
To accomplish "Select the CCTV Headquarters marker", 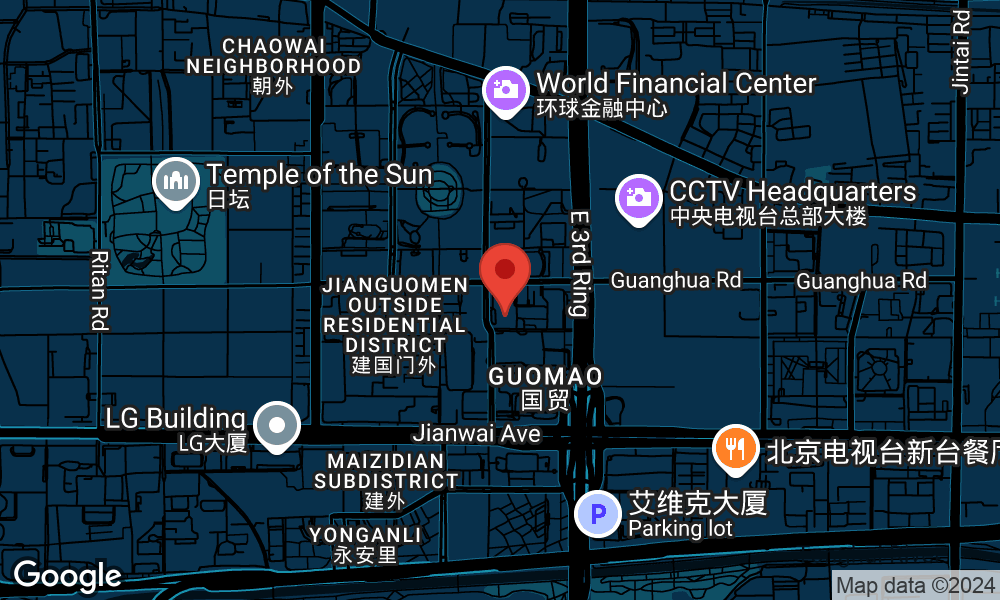I will [x=639, y=197].
